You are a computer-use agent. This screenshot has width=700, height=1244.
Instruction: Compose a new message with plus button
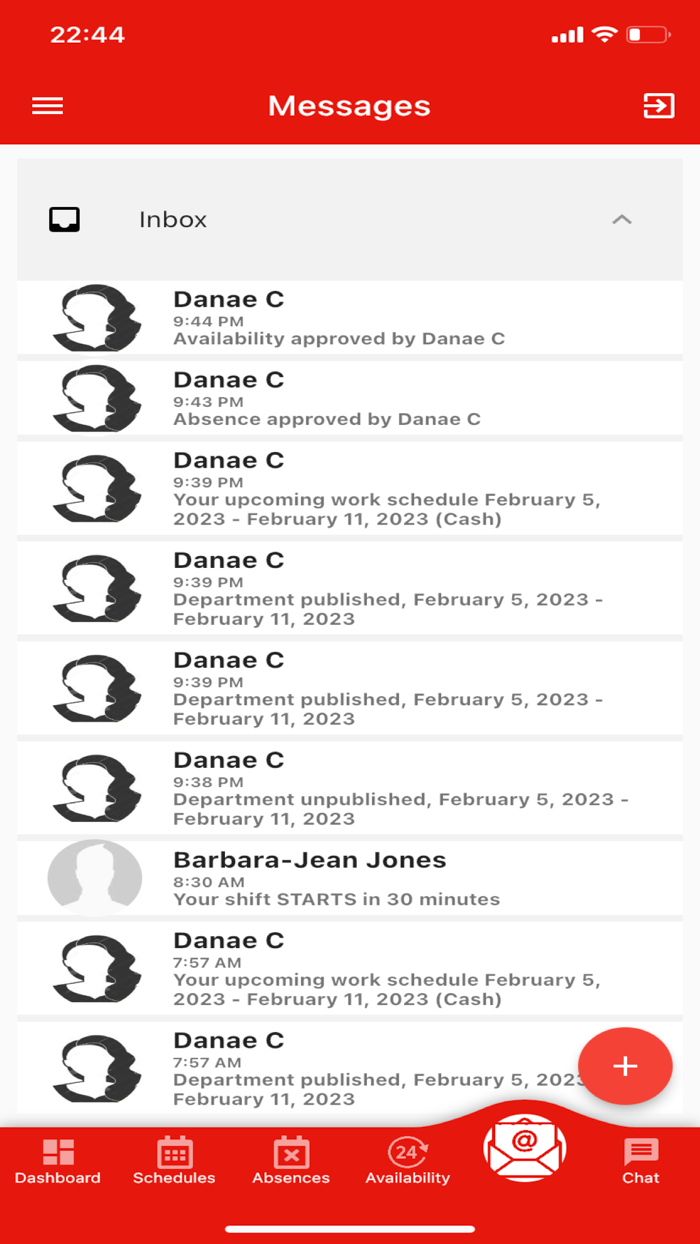coord(625,1066)
